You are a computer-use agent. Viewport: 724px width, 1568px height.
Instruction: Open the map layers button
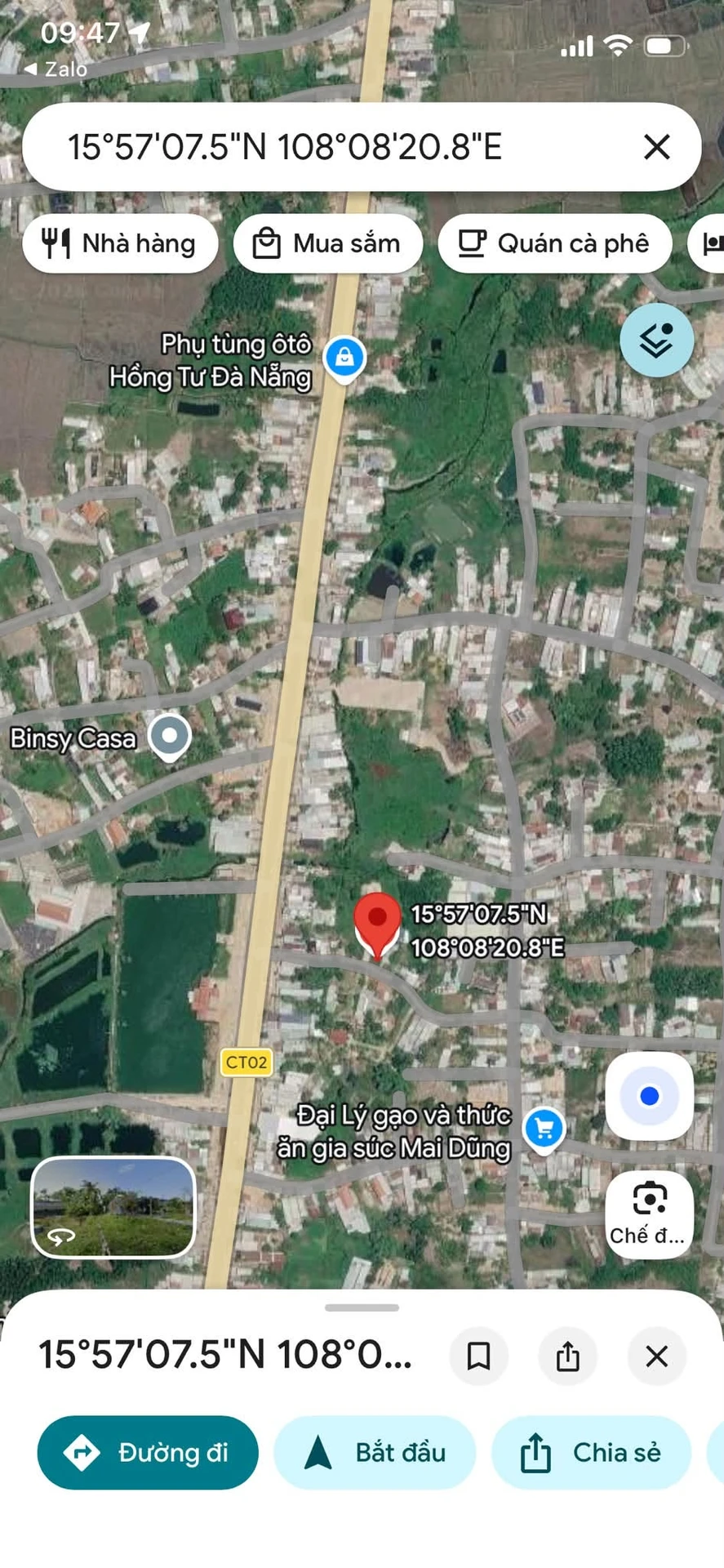coord(656,340)
